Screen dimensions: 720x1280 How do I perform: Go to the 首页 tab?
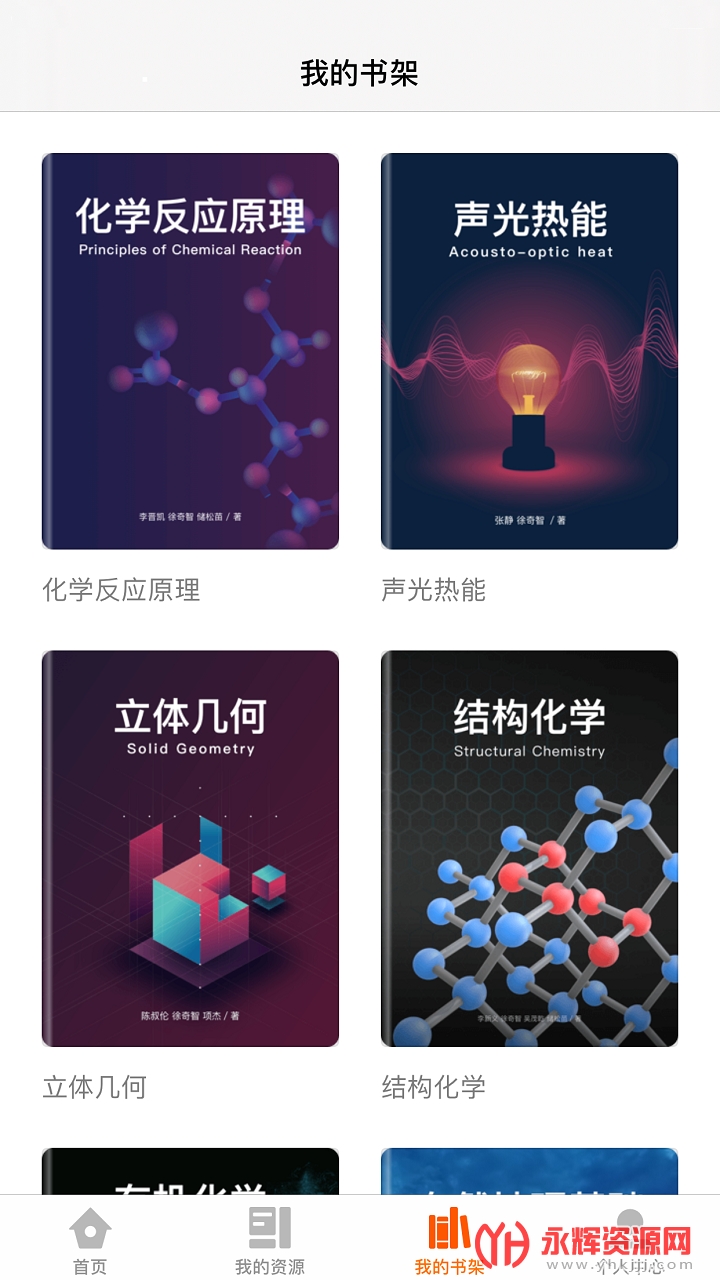click(x=90, y=1240)
